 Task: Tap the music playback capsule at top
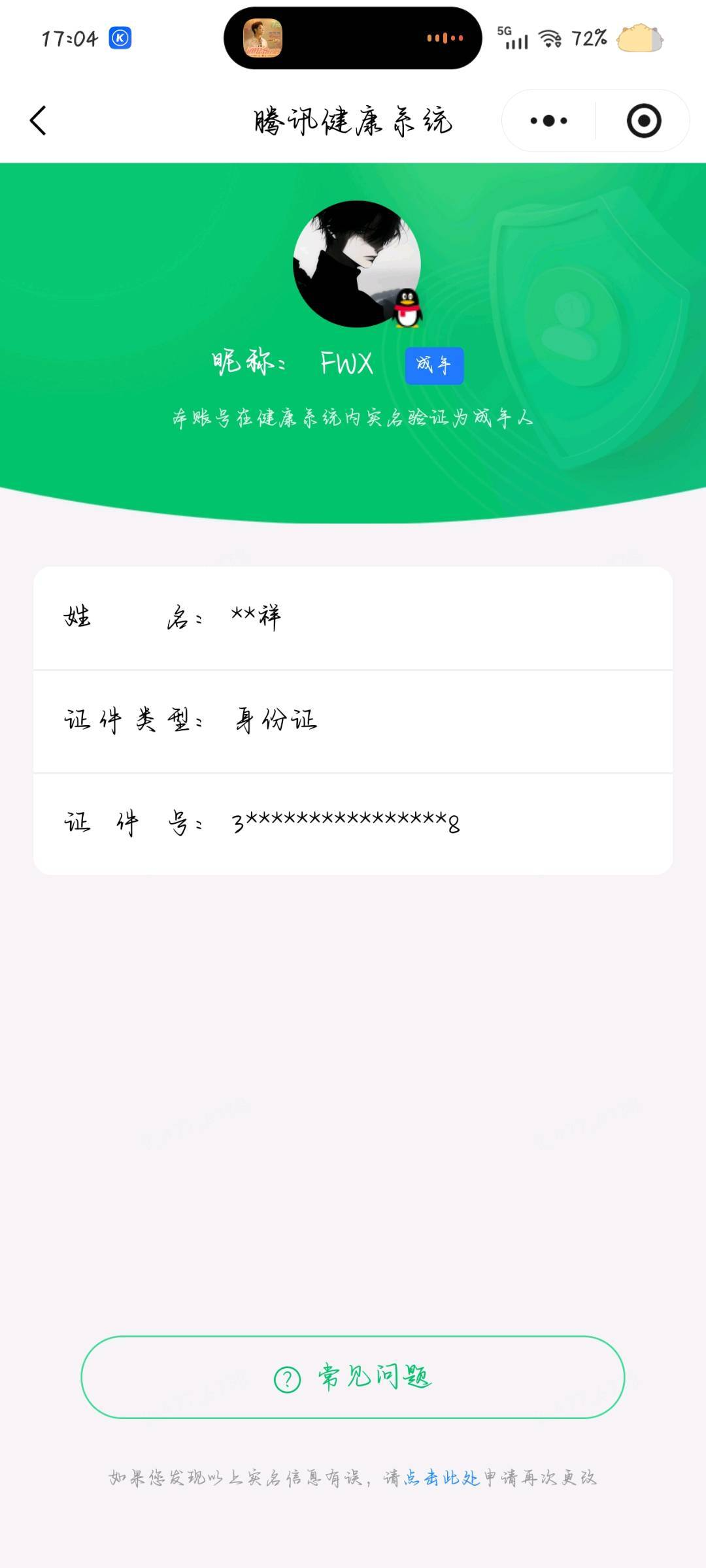click(x=353, y=38)
